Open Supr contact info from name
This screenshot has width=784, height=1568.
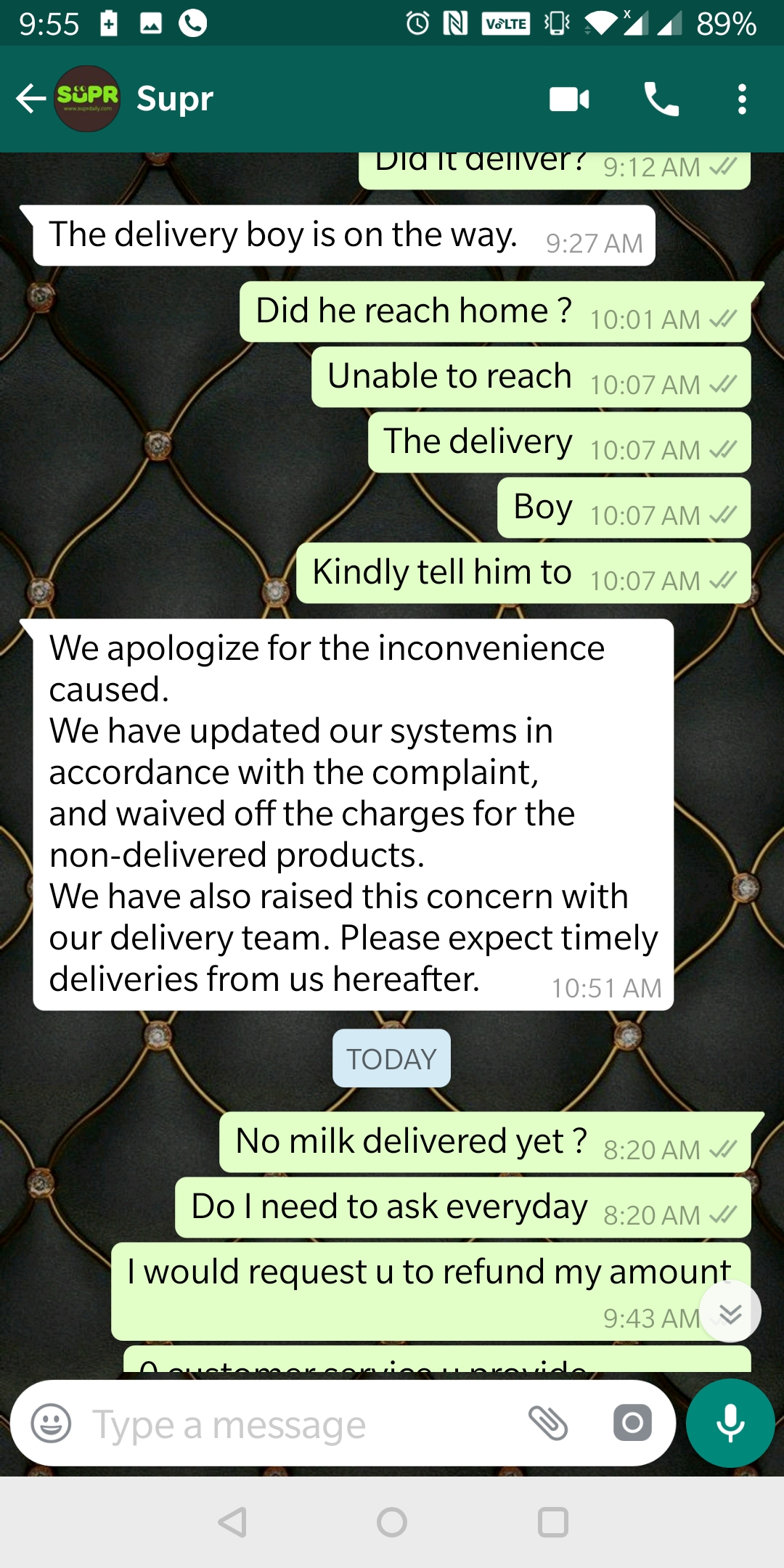coord(175,99)
